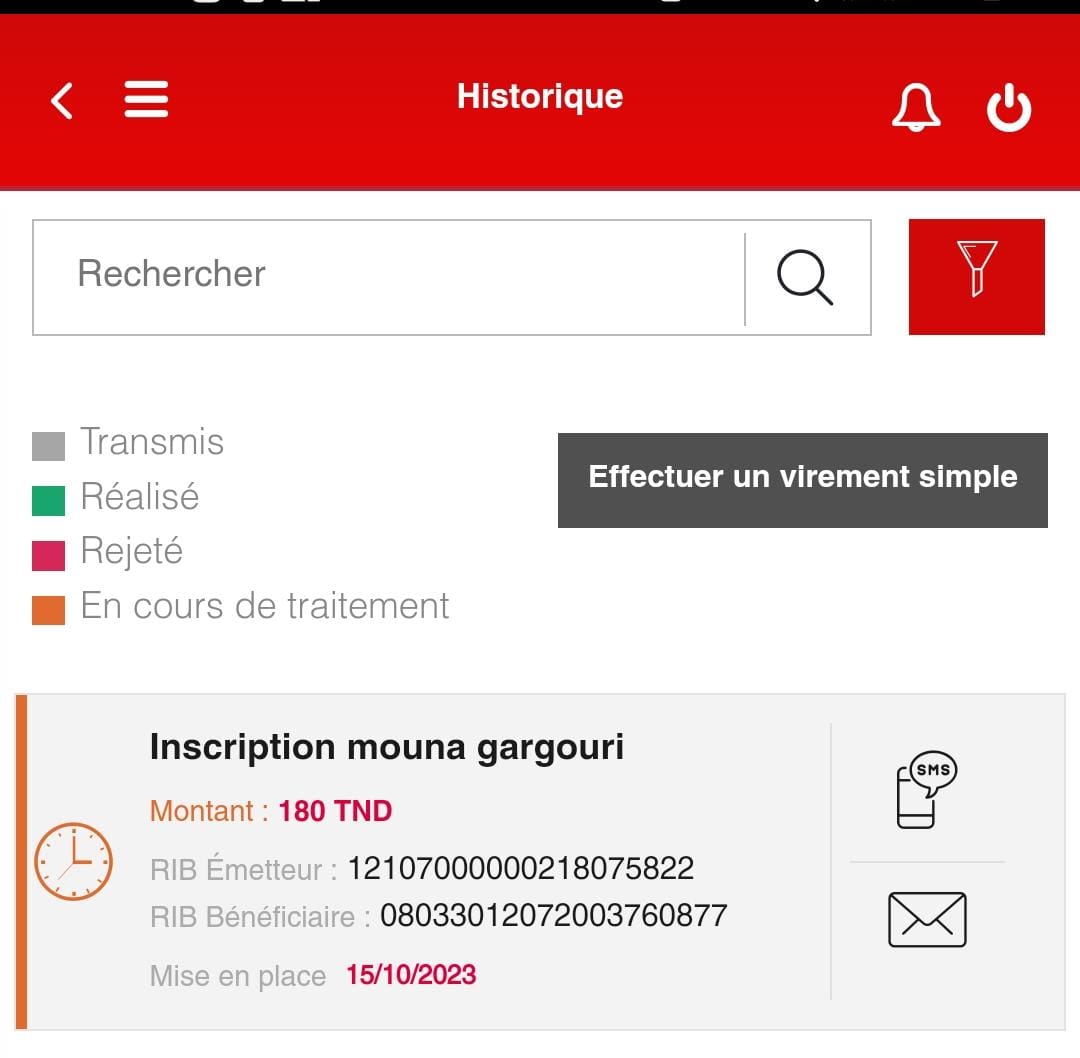1080x1058 pixels.
Task: Open the red filter button
Action: pyautogui.click(x=976, y=276)
